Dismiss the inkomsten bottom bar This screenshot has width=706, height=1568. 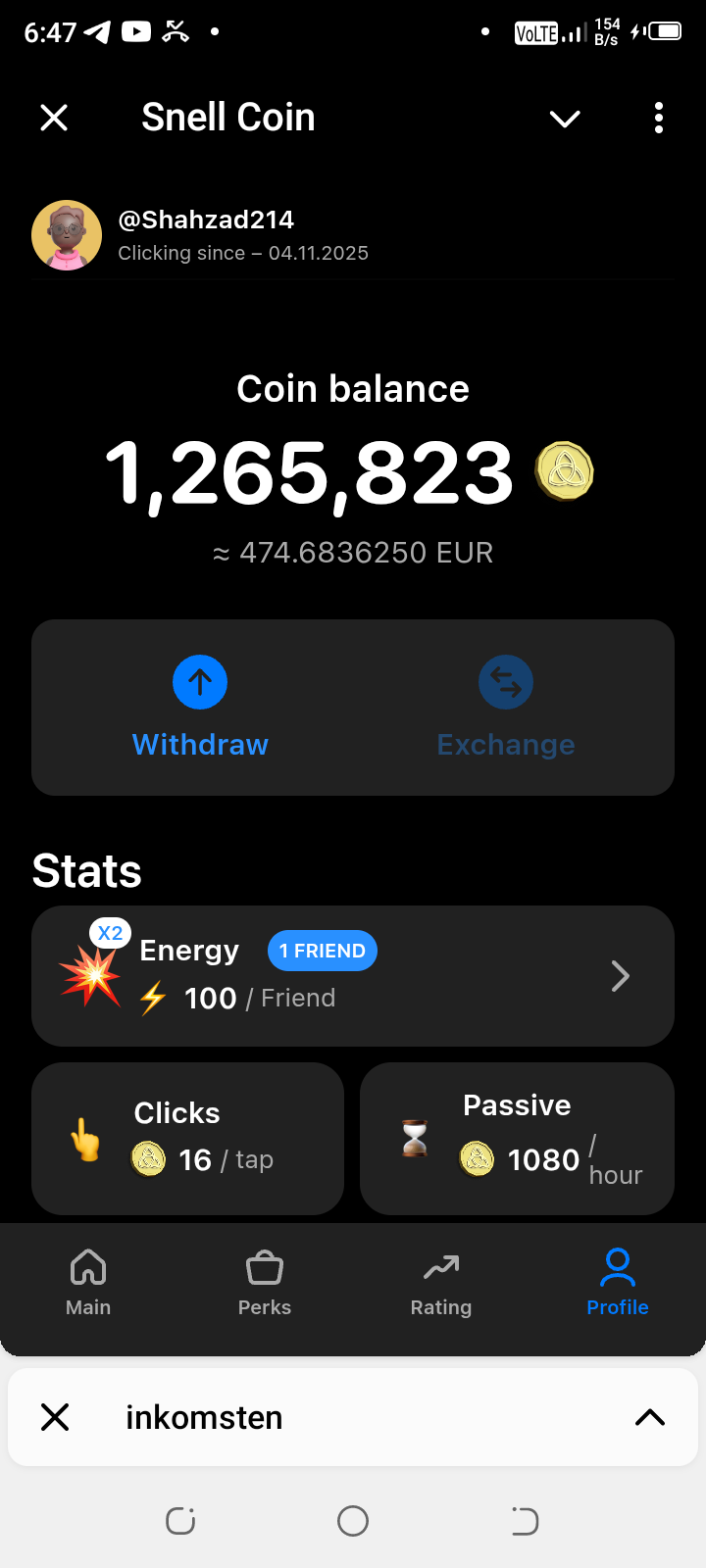[55, 1417]
